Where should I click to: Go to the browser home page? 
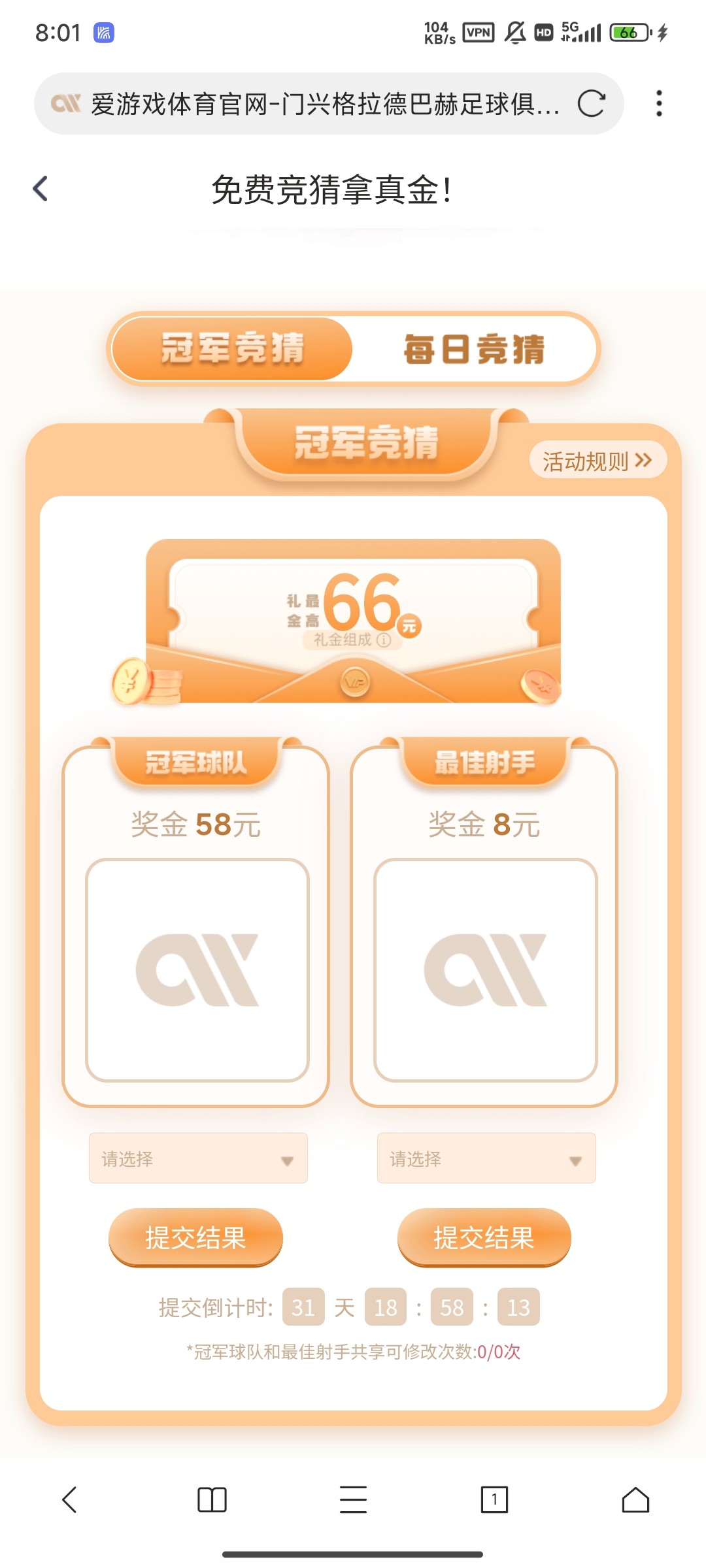click(635, 1499)
